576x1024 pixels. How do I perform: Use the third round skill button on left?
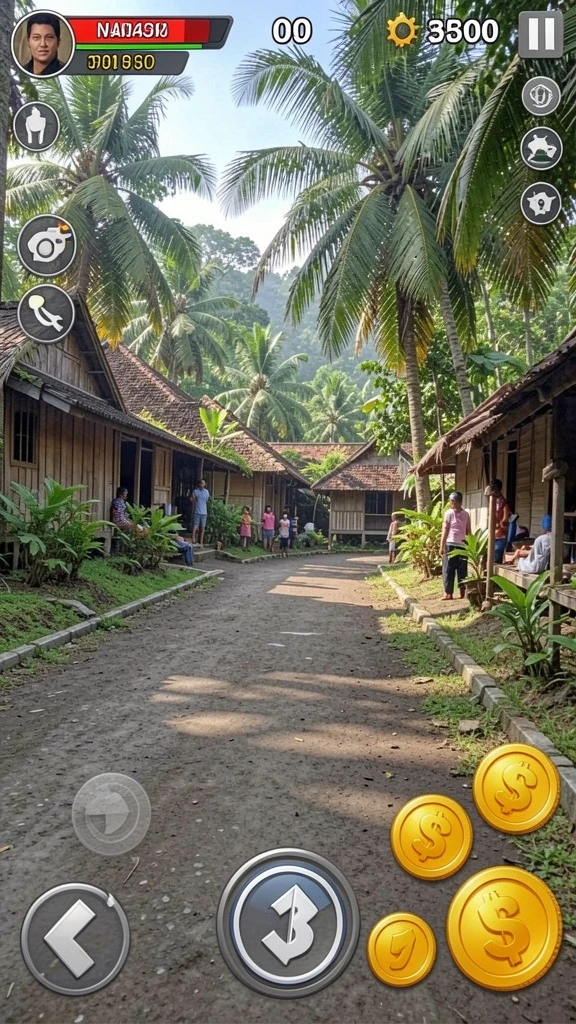pos(46,313)
